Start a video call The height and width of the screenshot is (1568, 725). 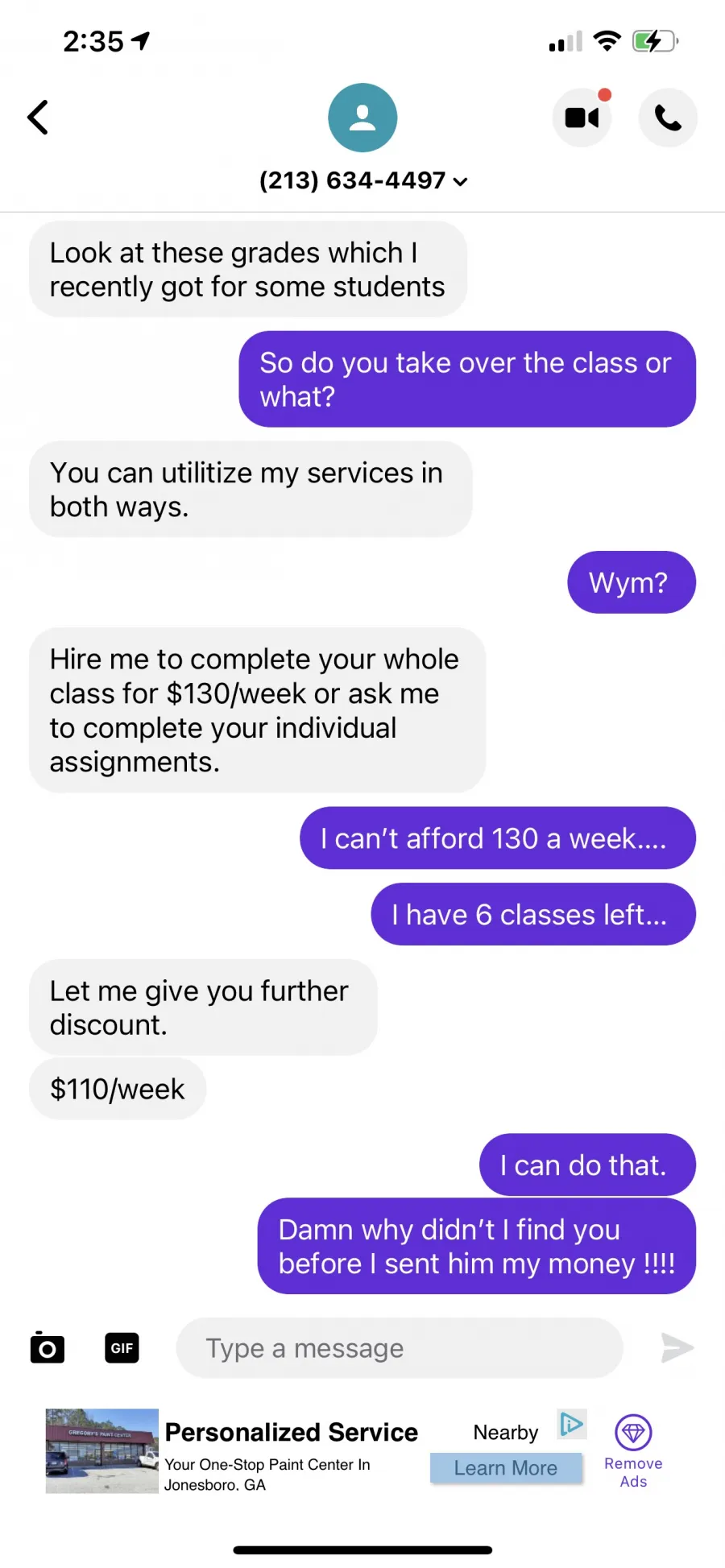pos(582,118)
